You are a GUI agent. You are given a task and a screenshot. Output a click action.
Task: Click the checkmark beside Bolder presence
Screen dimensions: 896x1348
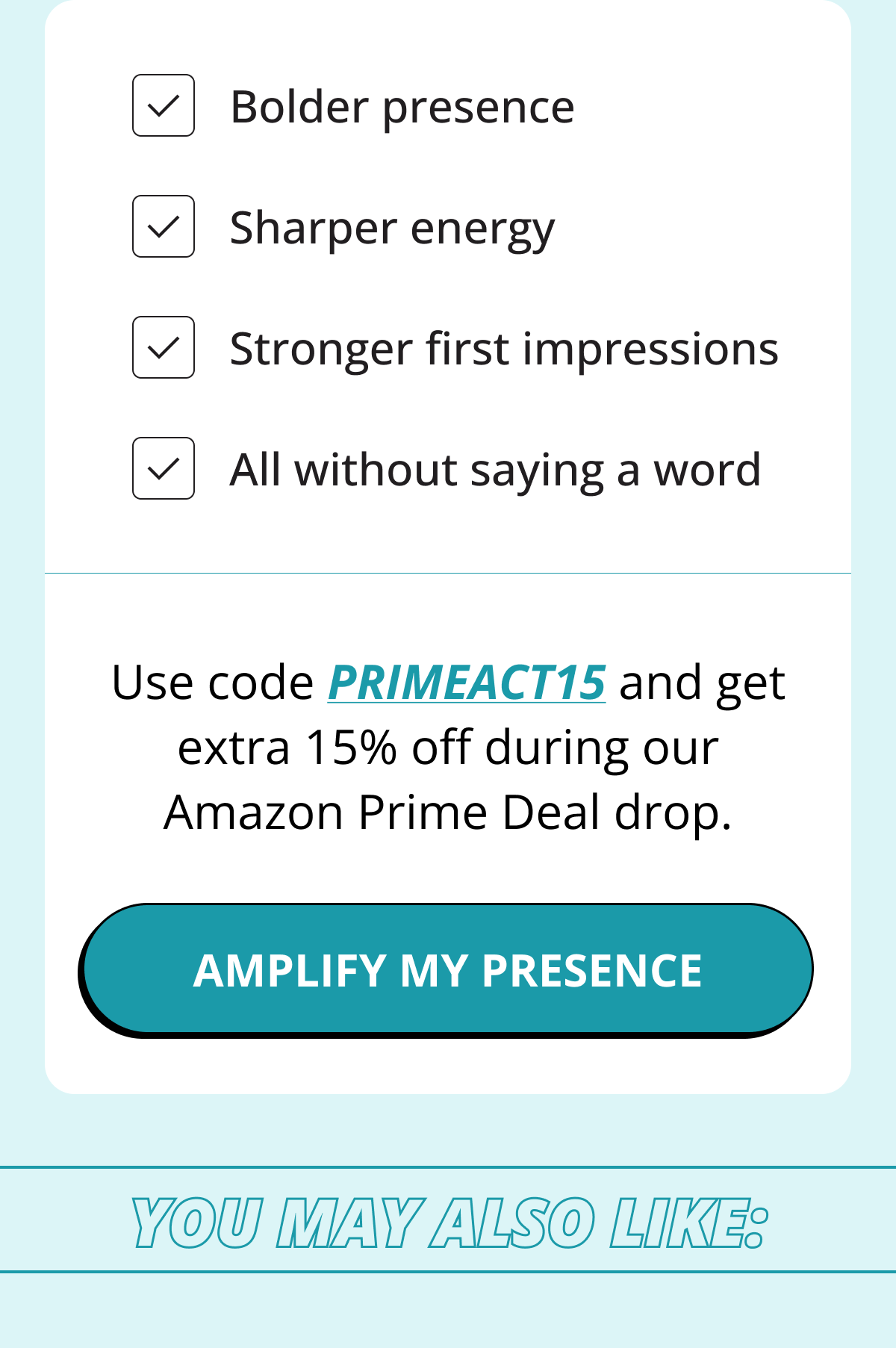(163, 106)
